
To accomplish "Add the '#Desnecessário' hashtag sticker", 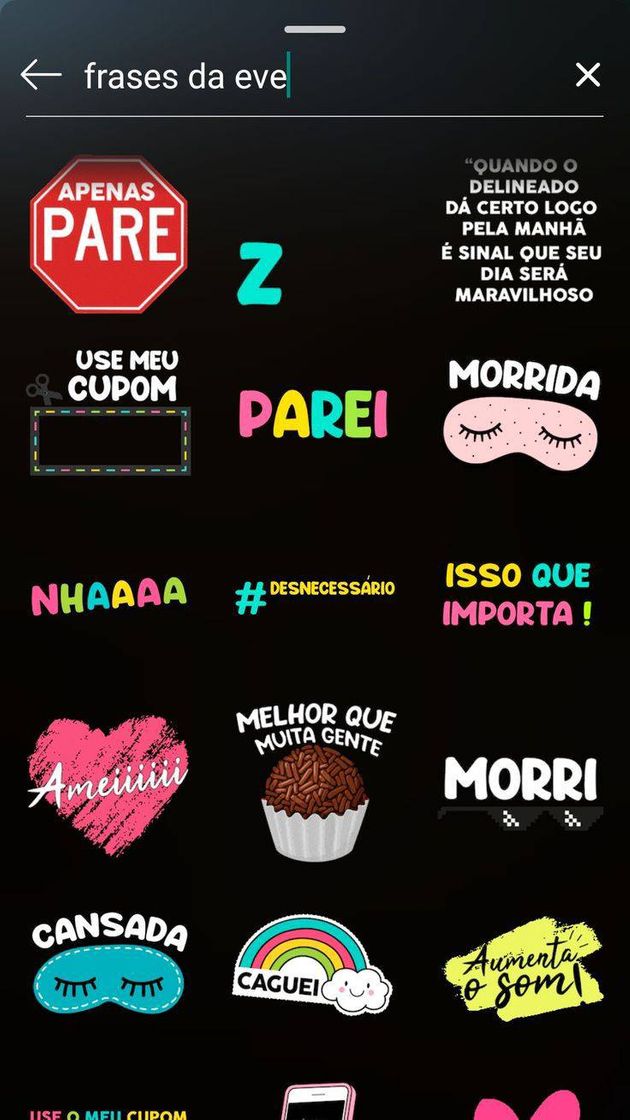I will [x=314, y=594].
